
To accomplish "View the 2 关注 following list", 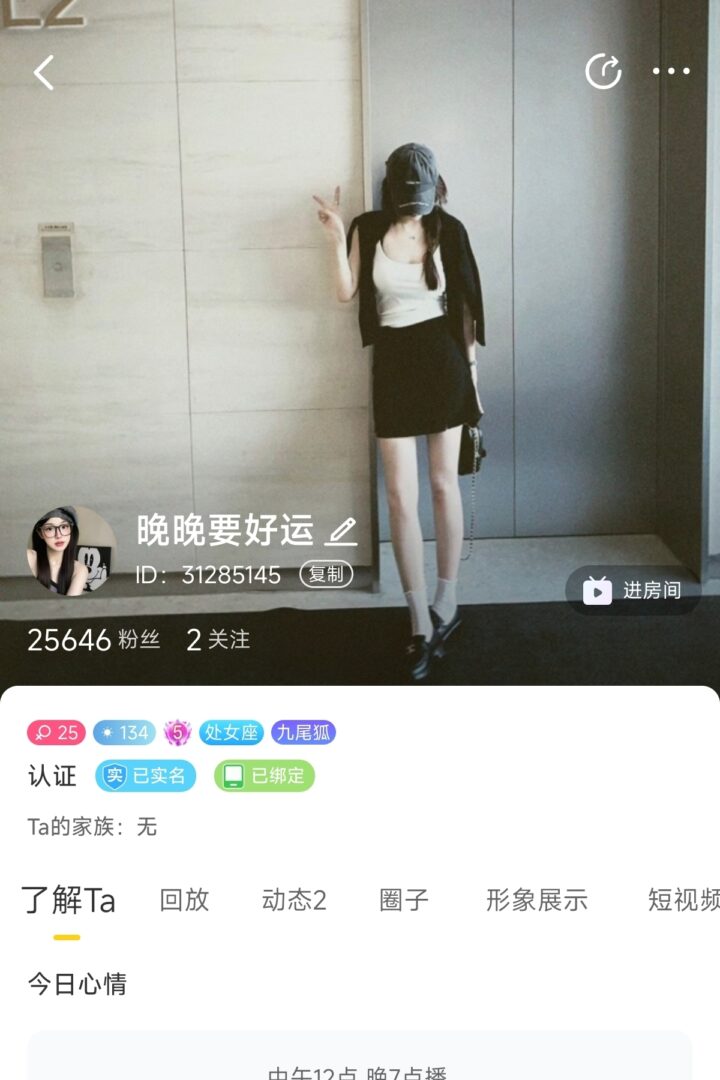I will pyautogui.click(x=218, y=640).
